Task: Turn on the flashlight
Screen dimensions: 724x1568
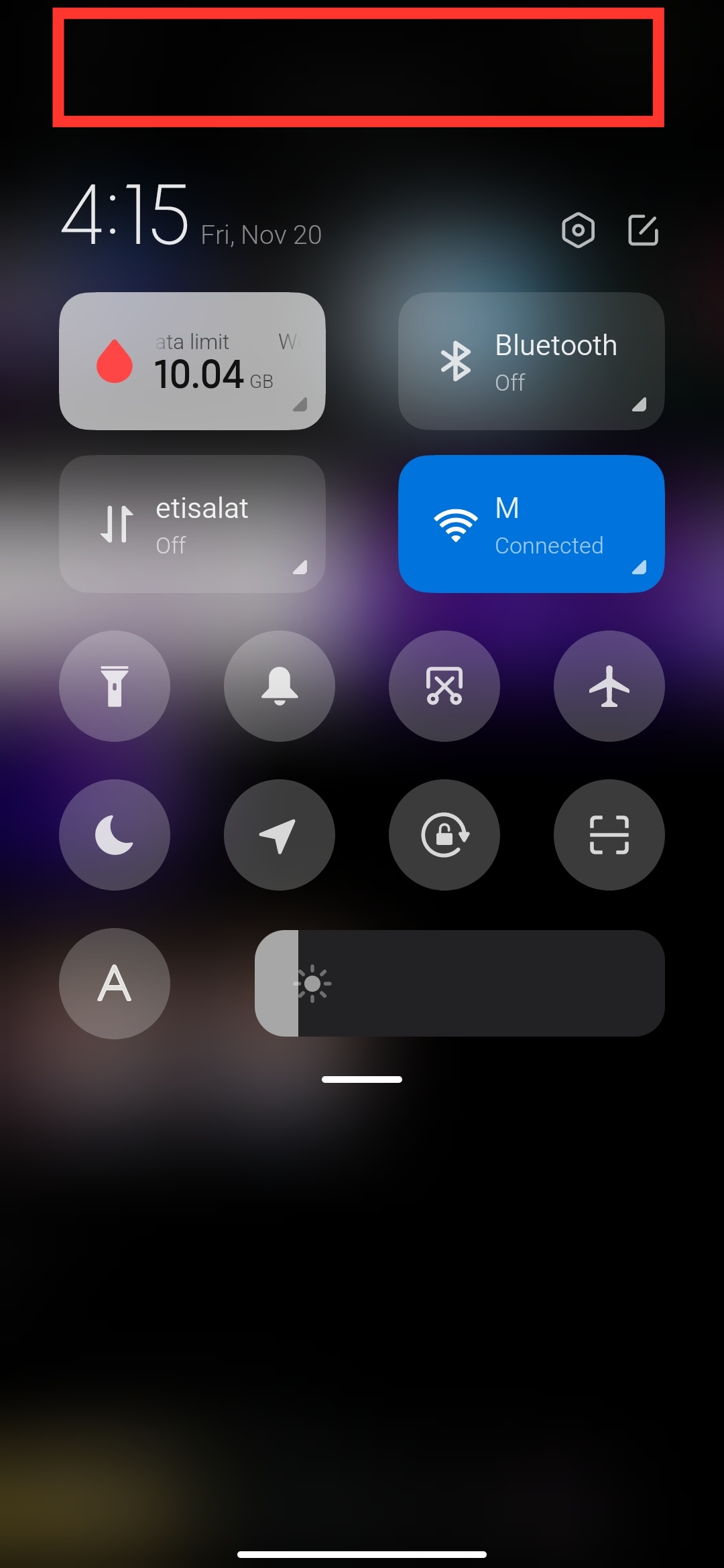Action: [x=115, y=686]
